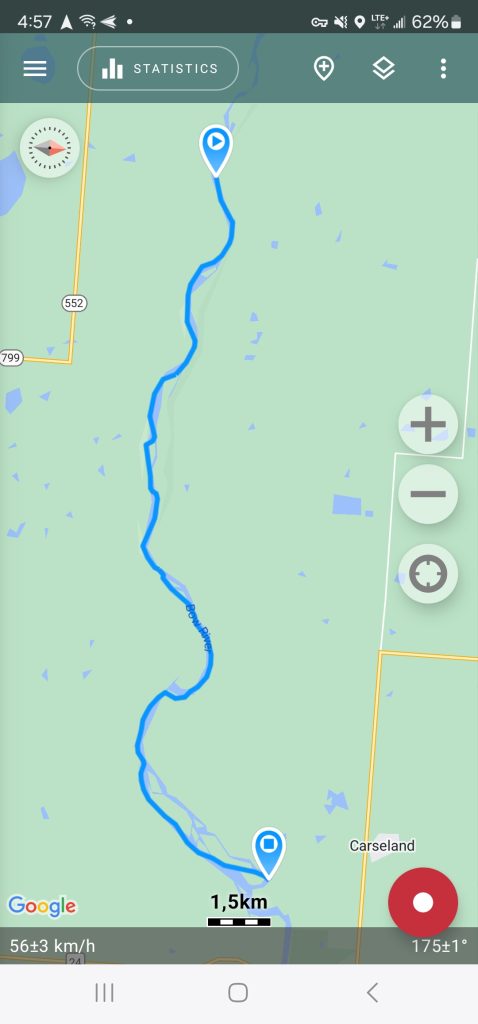Start recording with the red button
This screenshot has height=1024, width=478.
coord(423,903)
